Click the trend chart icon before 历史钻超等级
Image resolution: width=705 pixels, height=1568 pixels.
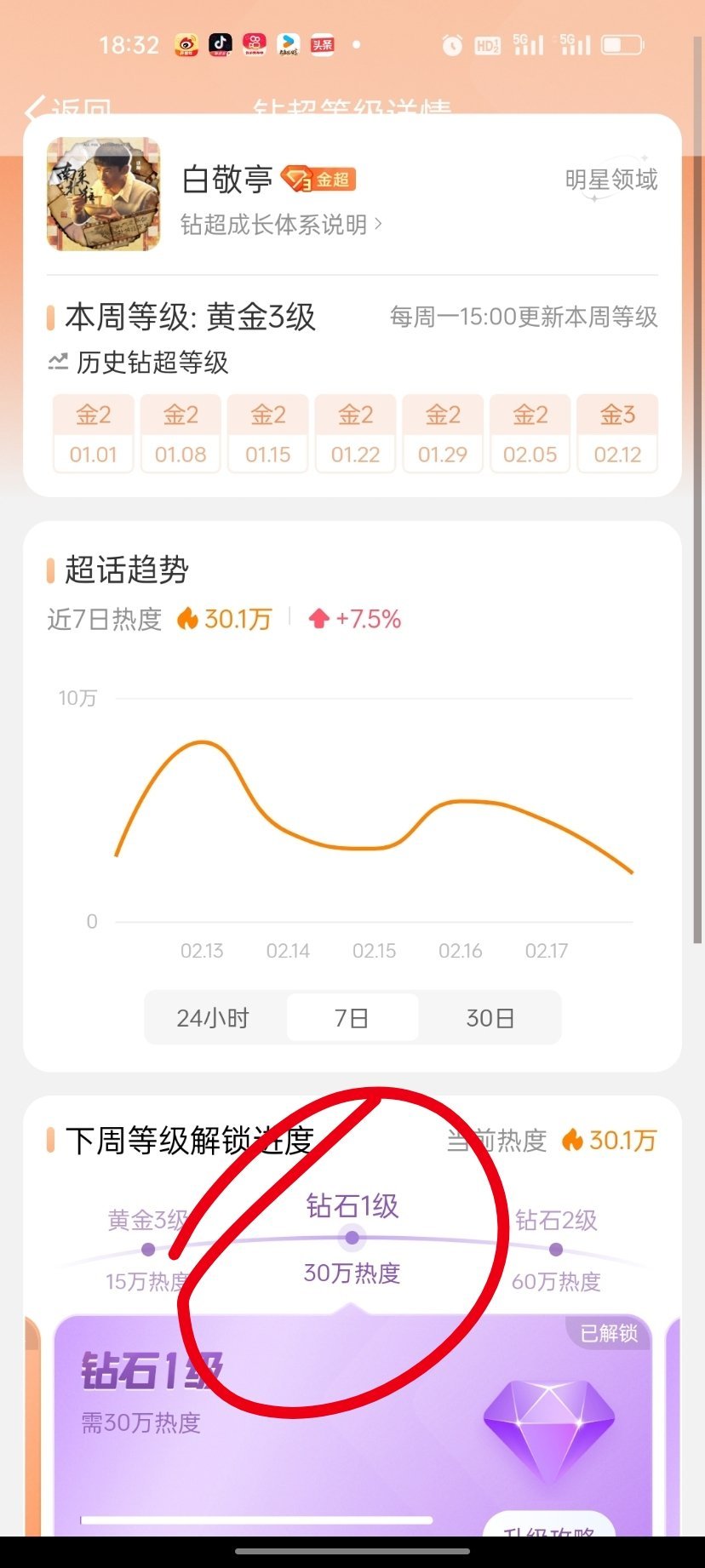click(x=54, y=363)
